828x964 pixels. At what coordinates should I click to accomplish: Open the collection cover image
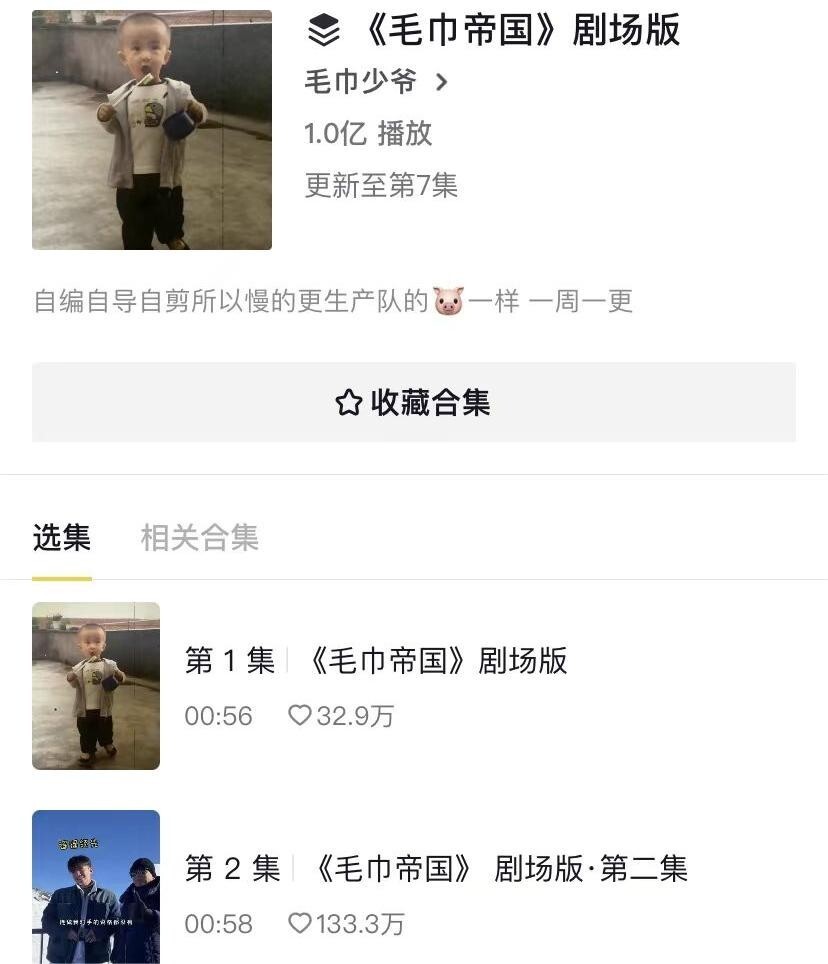152,130
